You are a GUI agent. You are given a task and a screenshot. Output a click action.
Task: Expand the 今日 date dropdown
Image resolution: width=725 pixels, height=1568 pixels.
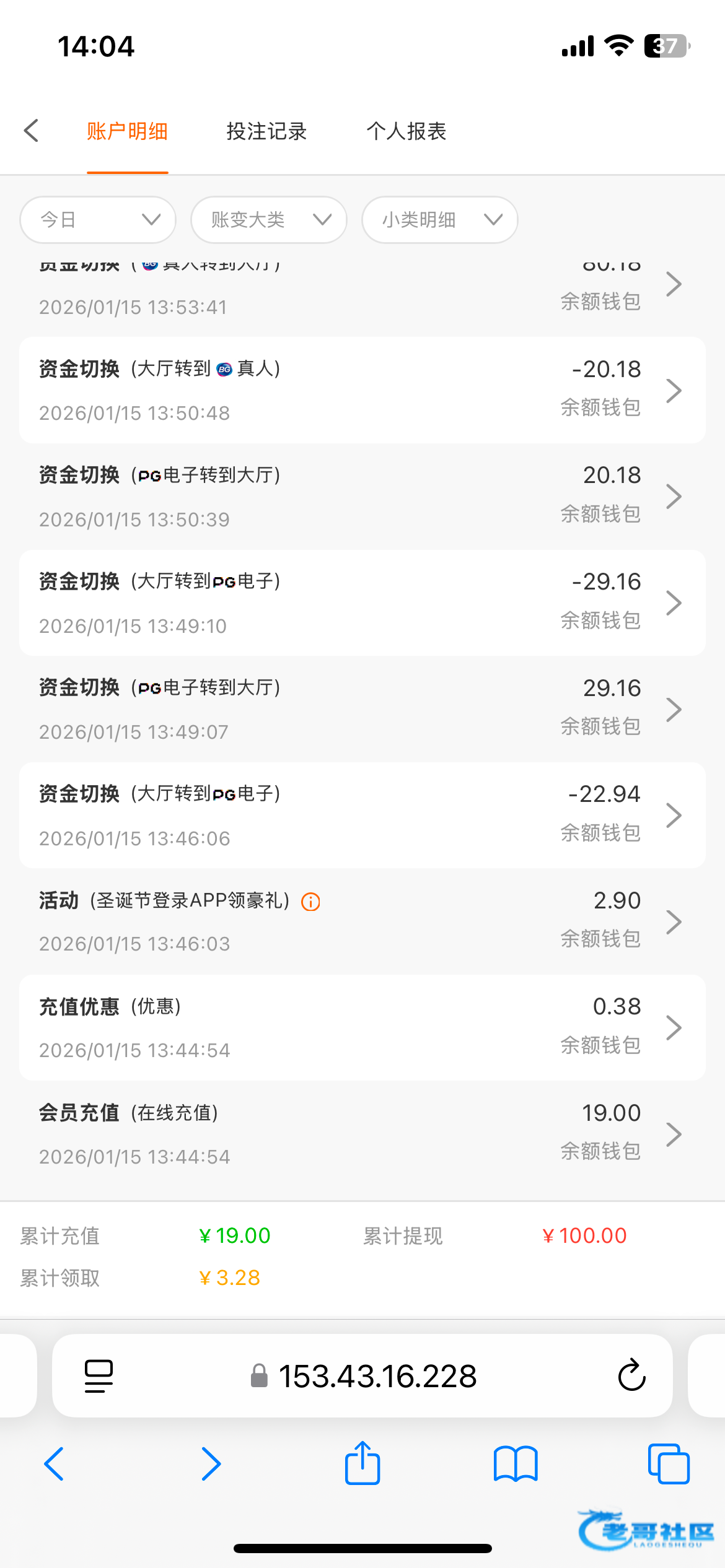click(x=98, y=220)
